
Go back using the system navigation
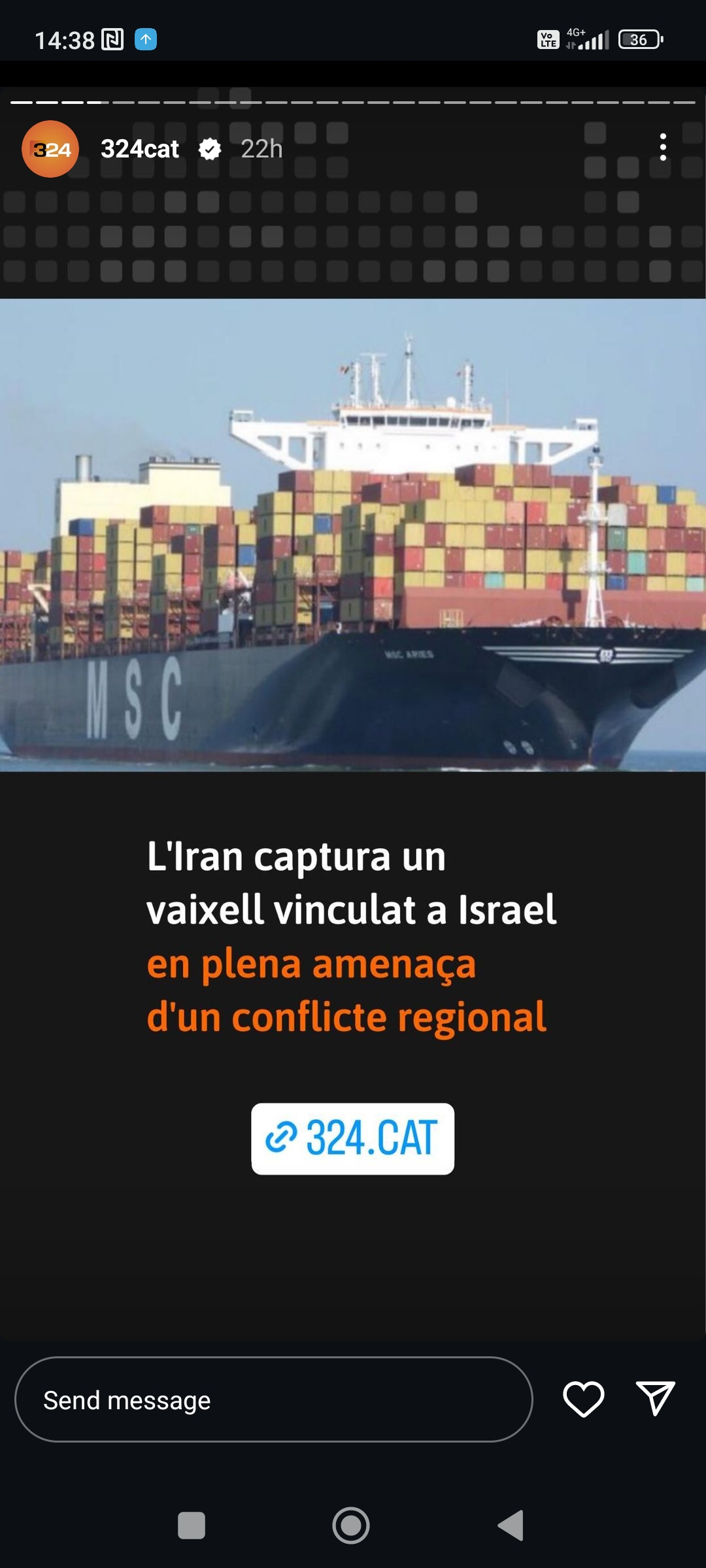(x=512, y=1526)
